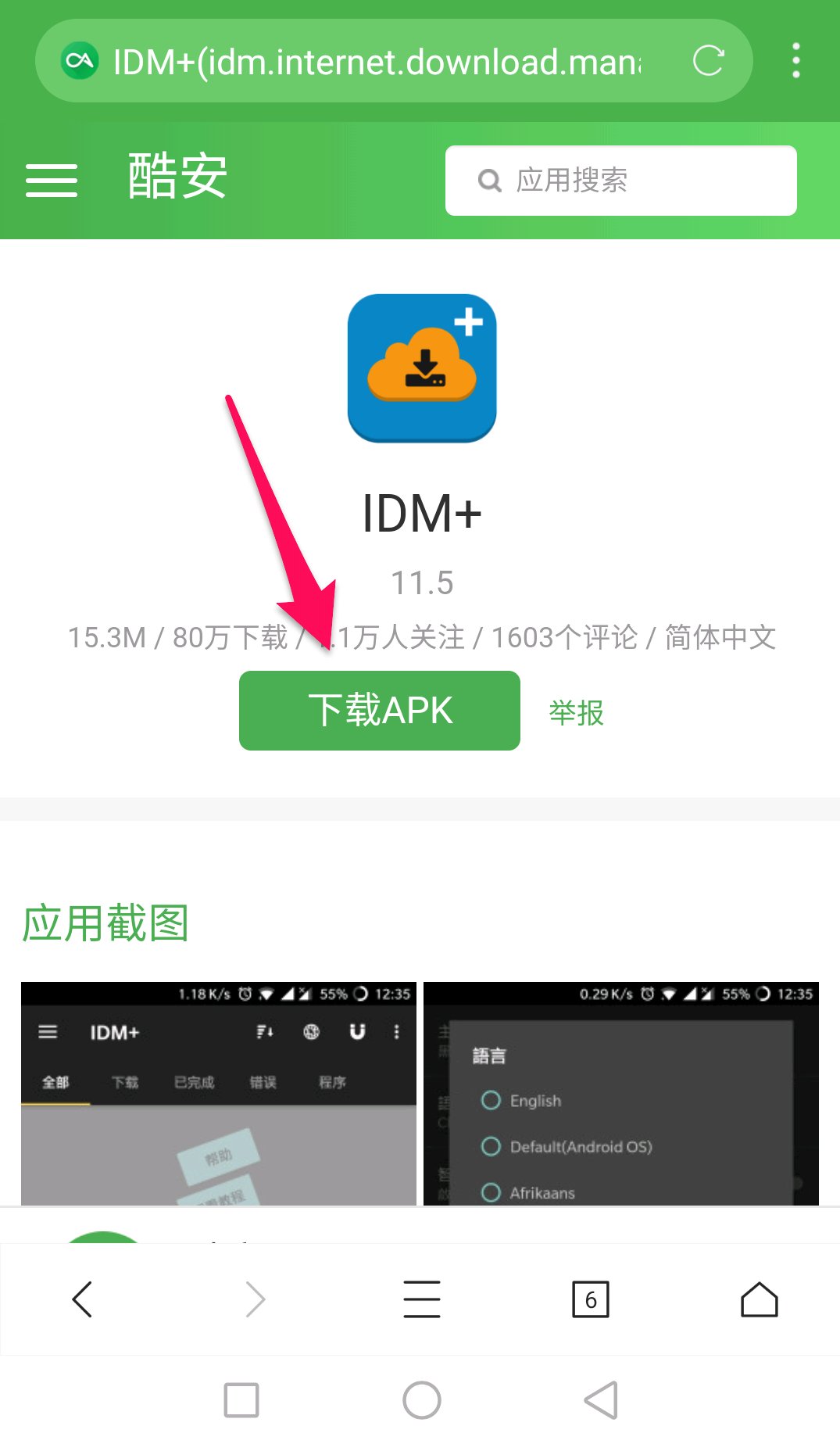The height and width of the screenshot is (1444, 840).
Task: Open tab switcher showing 6 tabs
Action: tap(590, 1299)
